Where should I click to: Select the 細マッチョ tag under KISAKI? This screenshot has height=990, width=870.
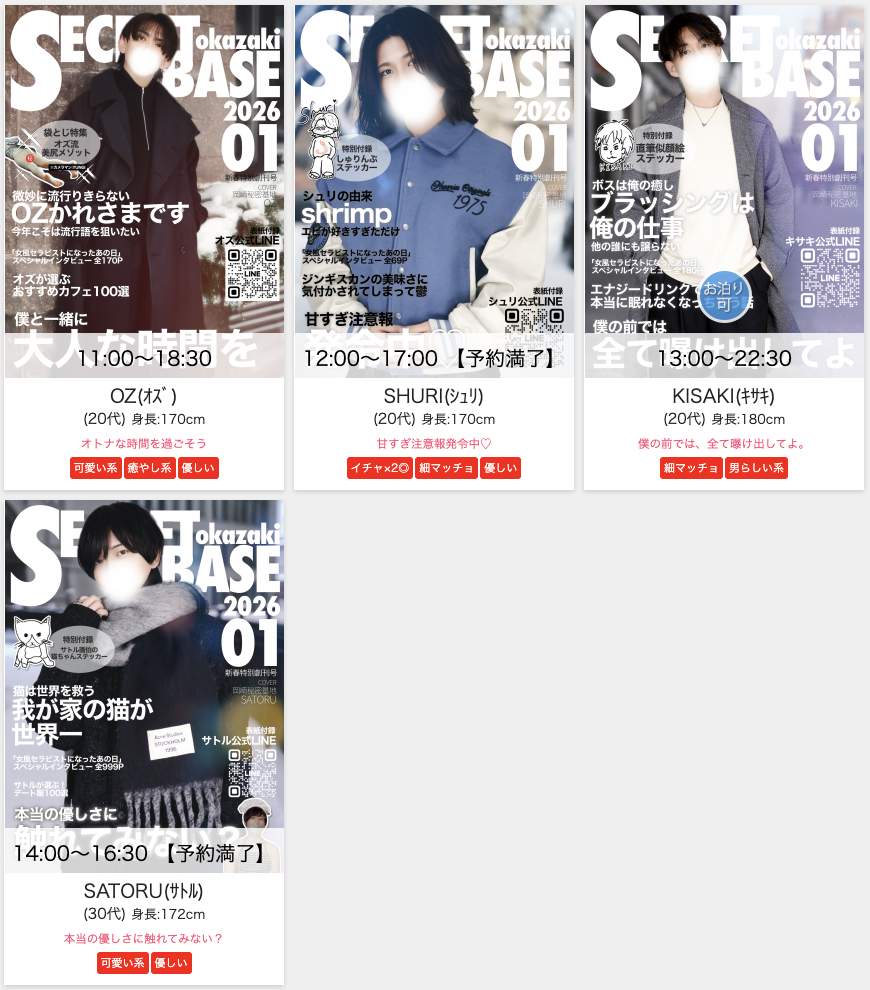click(691, 468)
